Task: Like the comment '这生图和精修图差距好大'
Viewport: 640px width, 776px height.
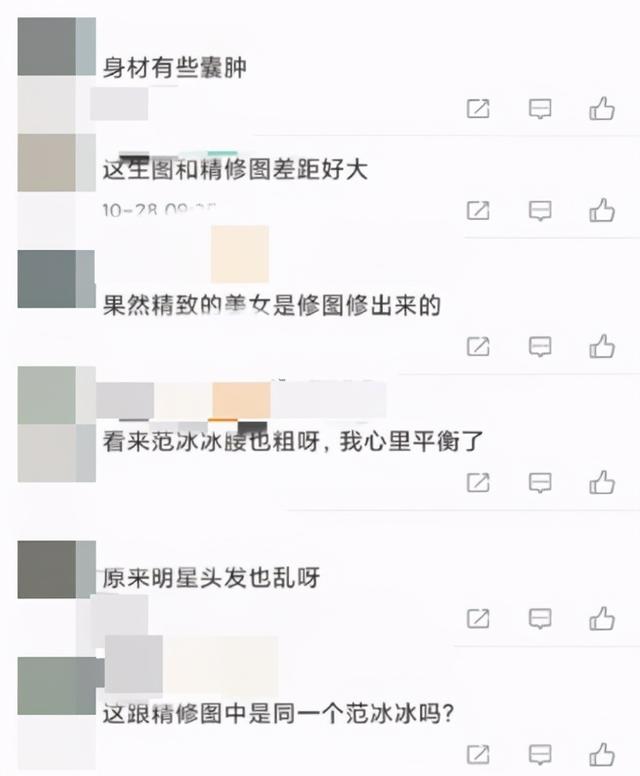Action: click(x=602, y=210)
